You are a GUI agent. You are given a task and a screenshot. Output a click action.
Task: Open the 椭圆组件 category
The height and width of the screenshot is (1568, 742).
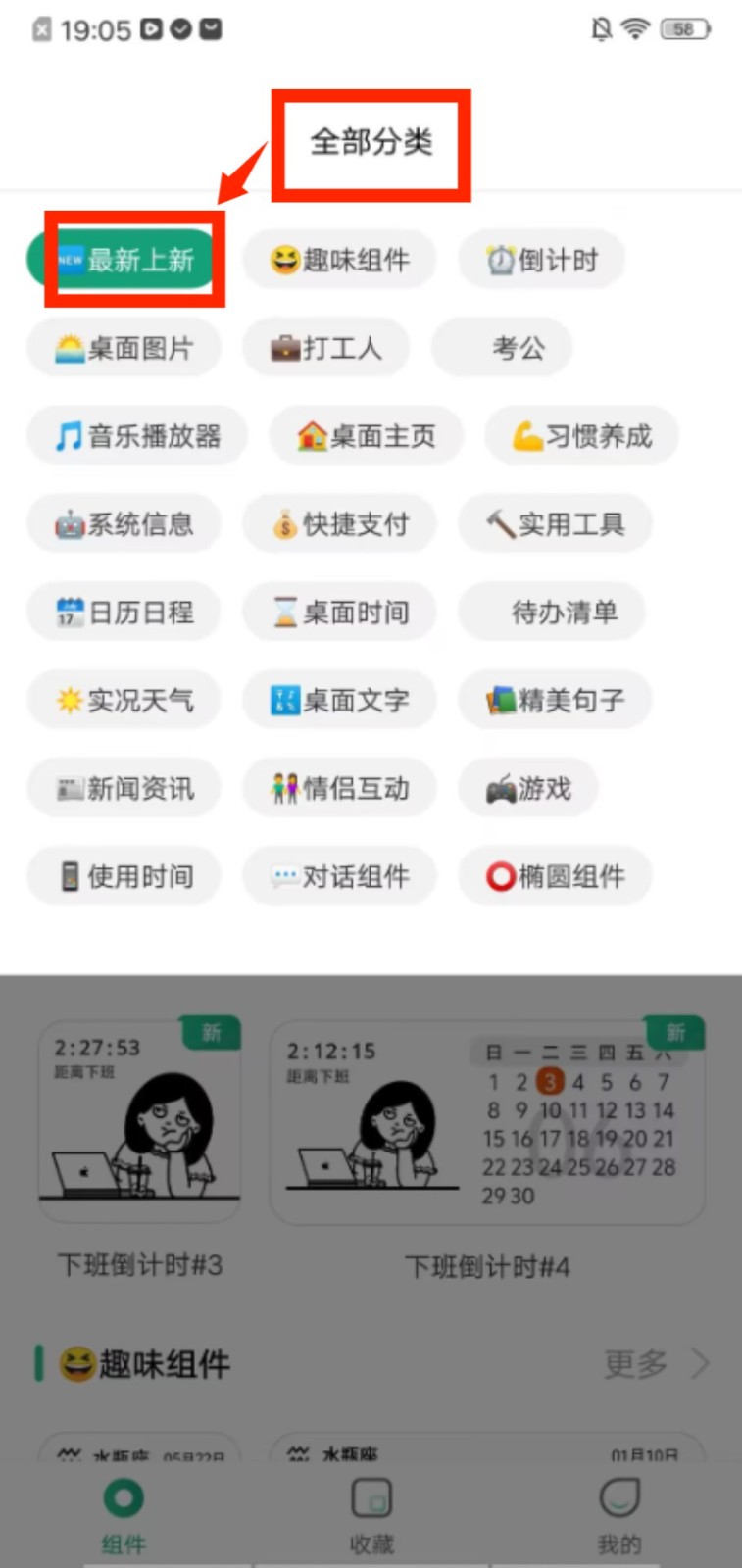555,876
